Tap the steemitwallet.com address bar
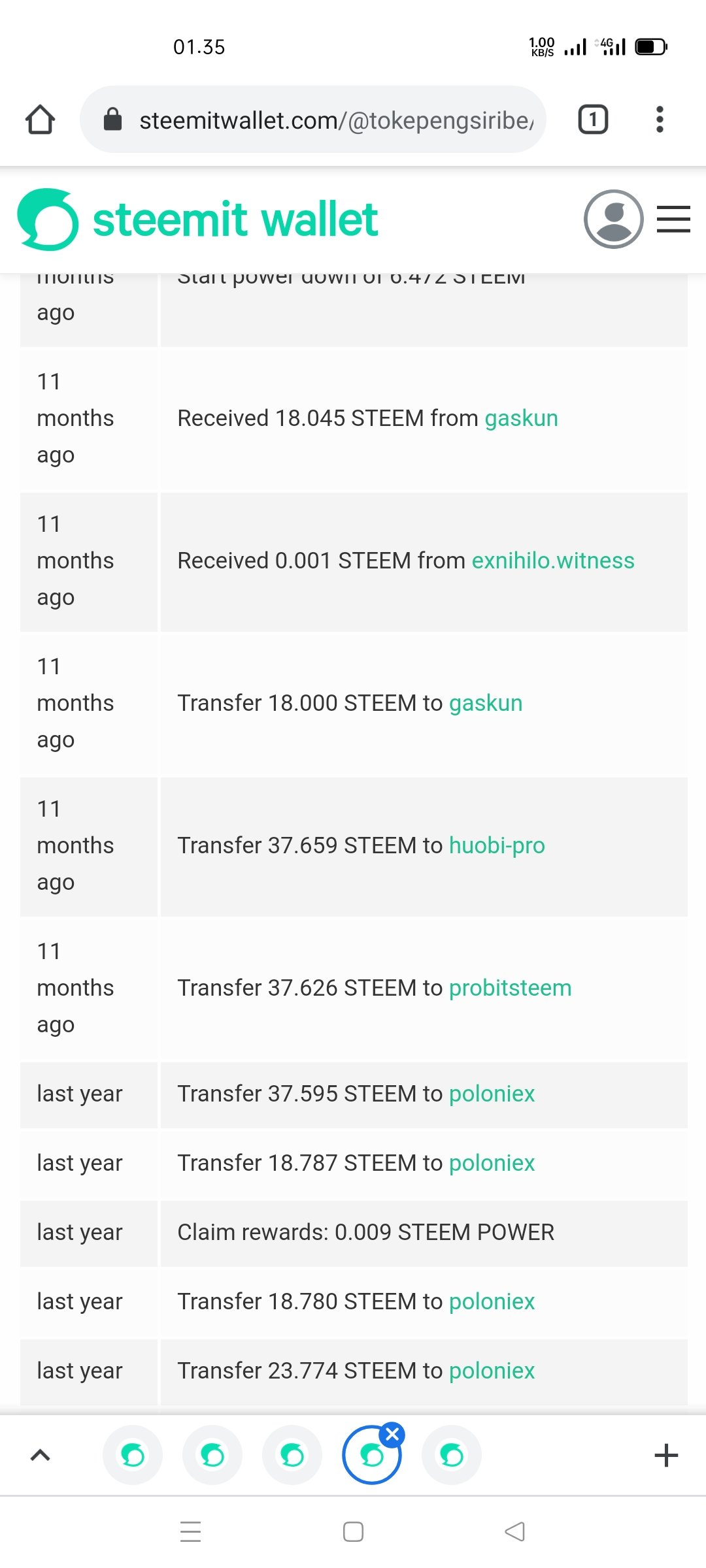The image size is (706, 1568). (x=312, y=120)
